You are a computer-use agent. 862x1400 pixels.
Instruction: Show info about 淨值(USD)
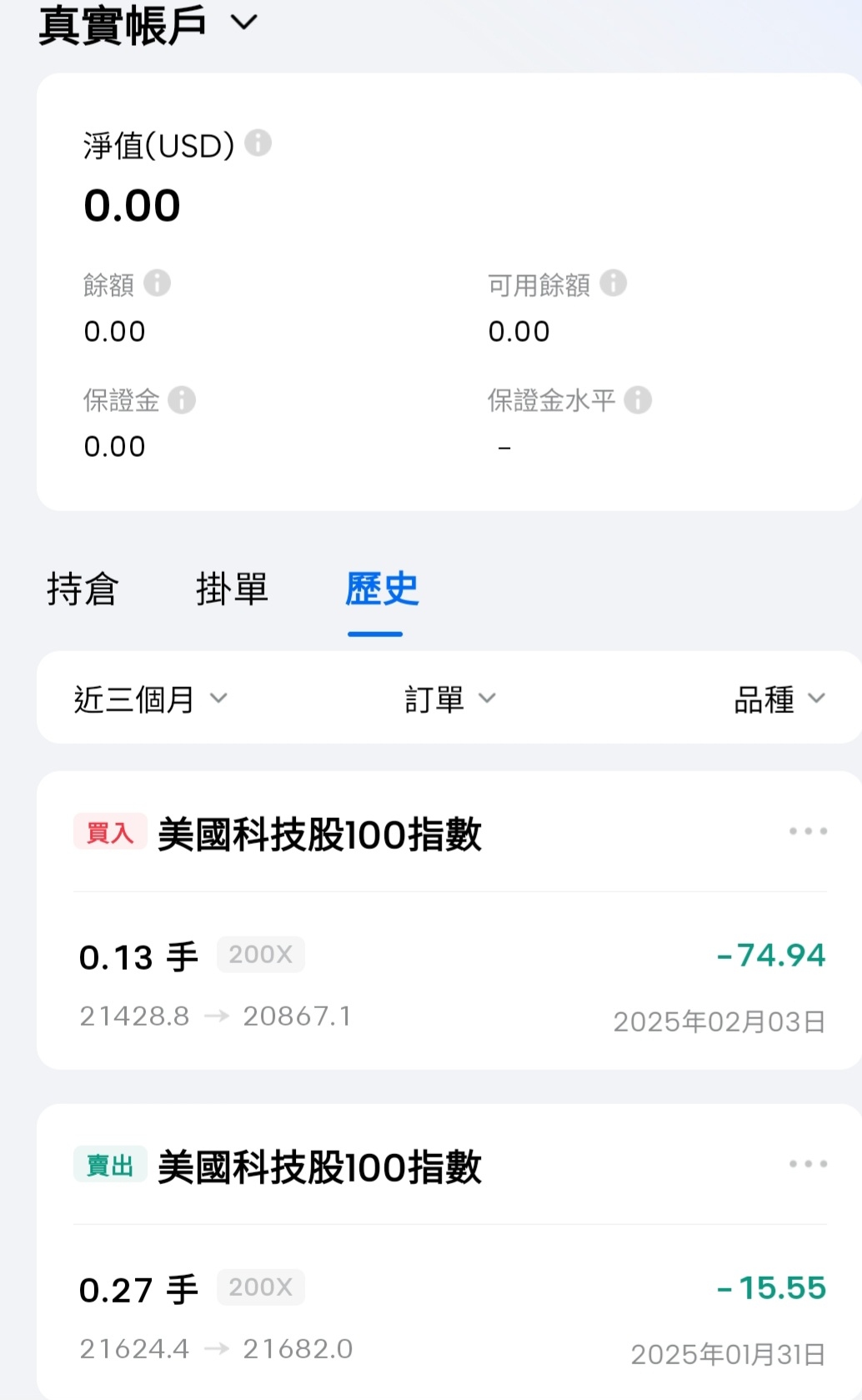258,143
